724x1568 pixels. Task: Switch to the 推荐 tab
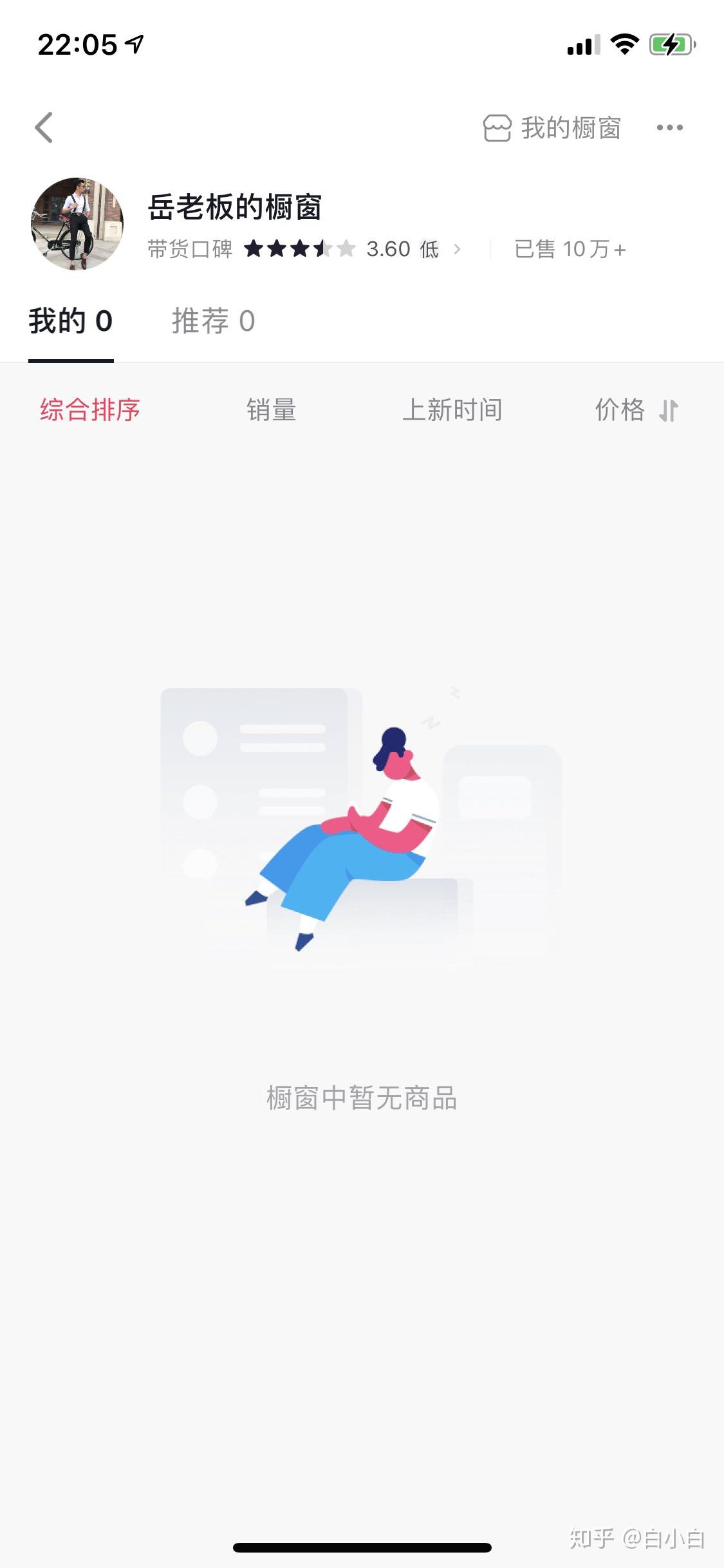tap(213, 321)
